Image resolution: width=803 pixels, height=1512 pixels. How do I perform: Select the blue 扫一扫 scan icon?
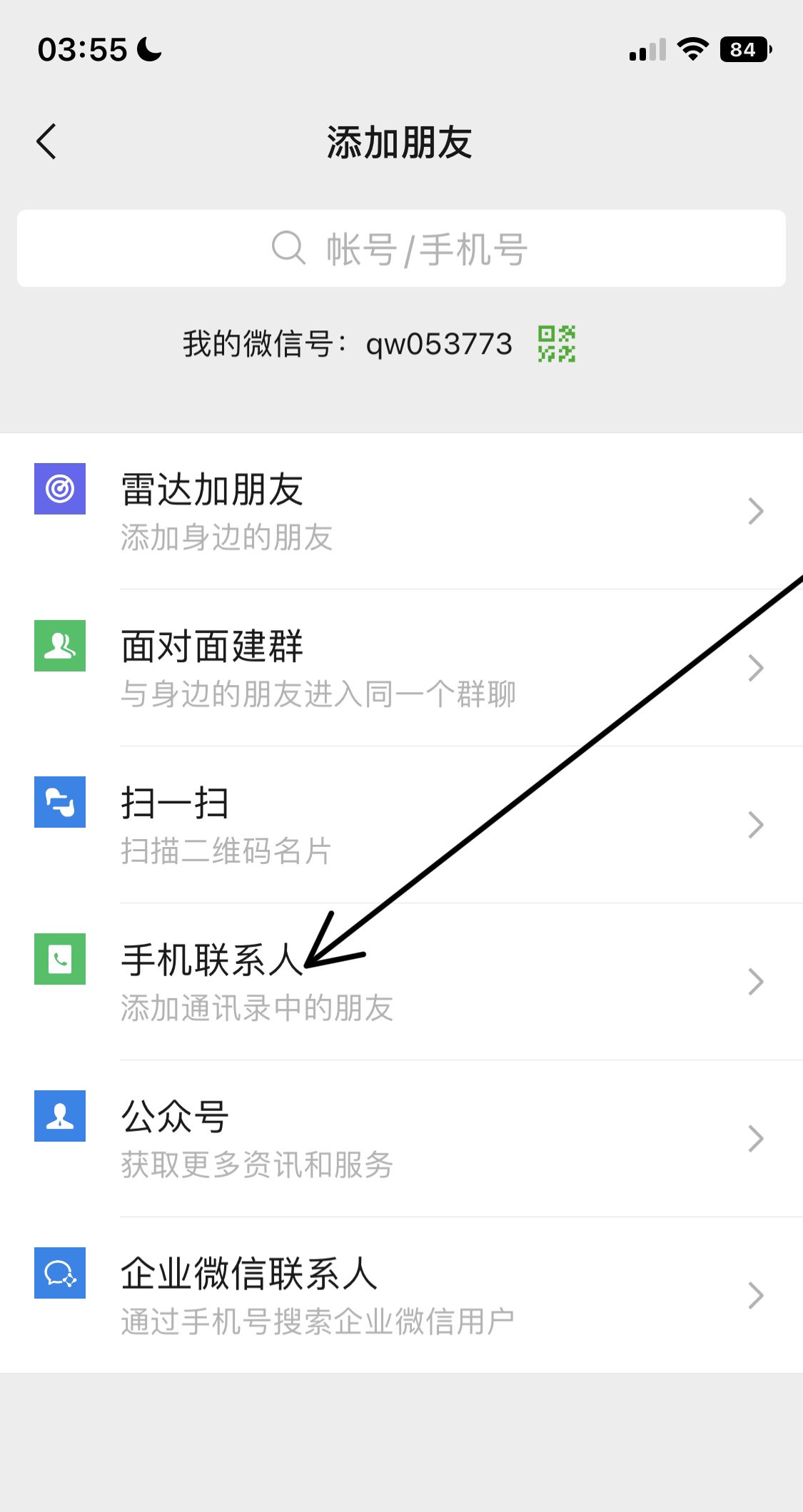[x=60, y=803]
